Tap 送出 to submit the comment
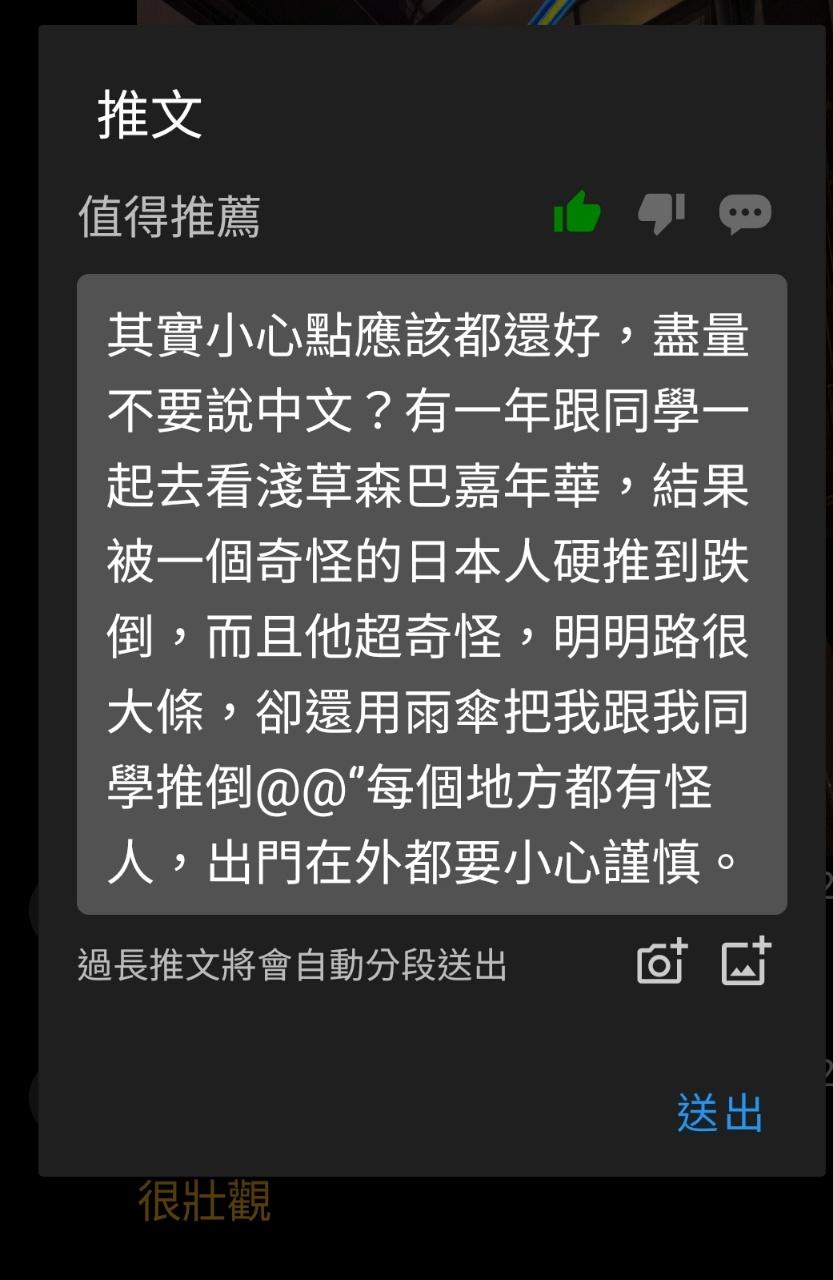Image resolution: width=833 pixels, height=1280 pixels. (x=719, y=1113)
